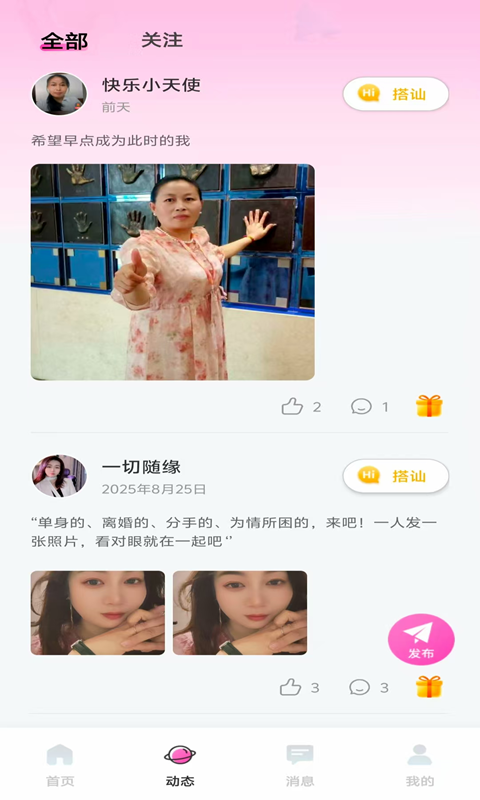Open the photo in 快乐小天使's post

pos(172,272)
